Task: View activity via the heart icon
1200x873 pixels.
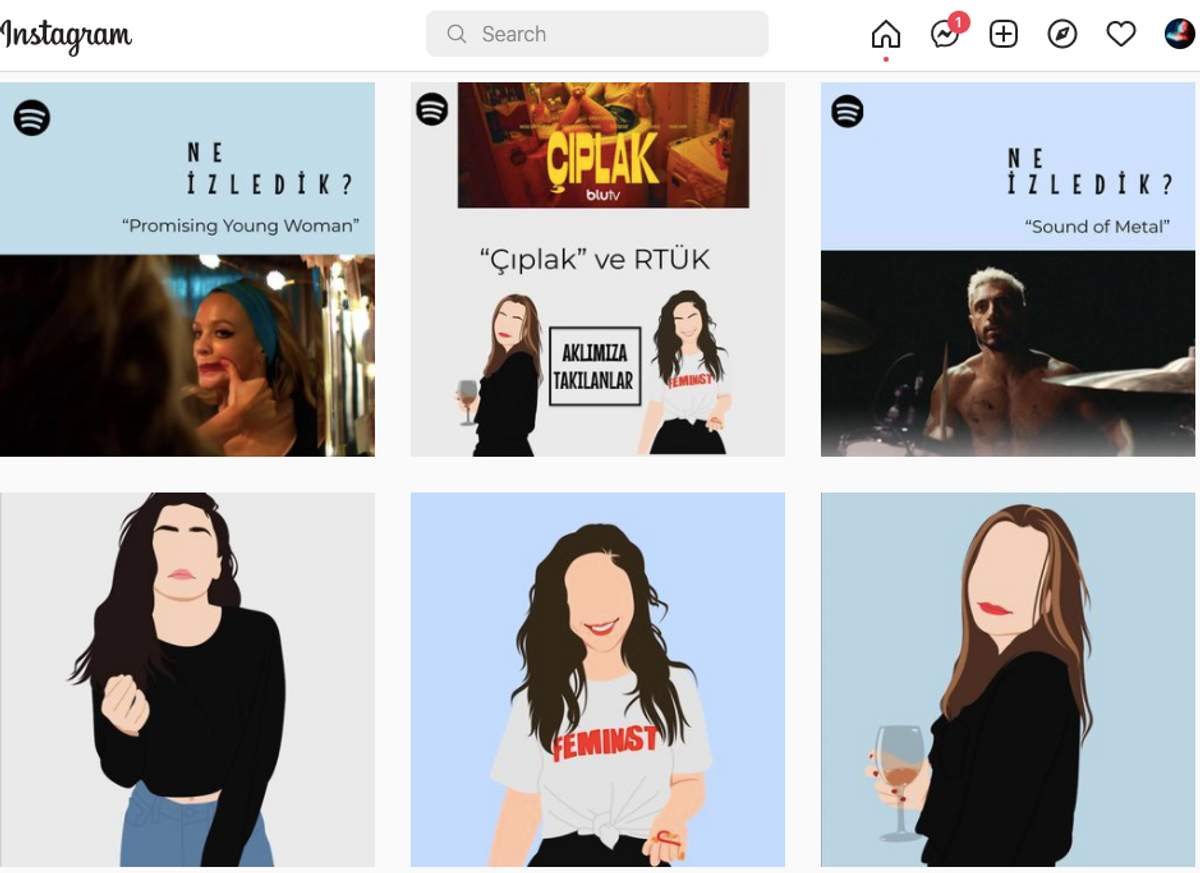Action: tap(1121, 34)
